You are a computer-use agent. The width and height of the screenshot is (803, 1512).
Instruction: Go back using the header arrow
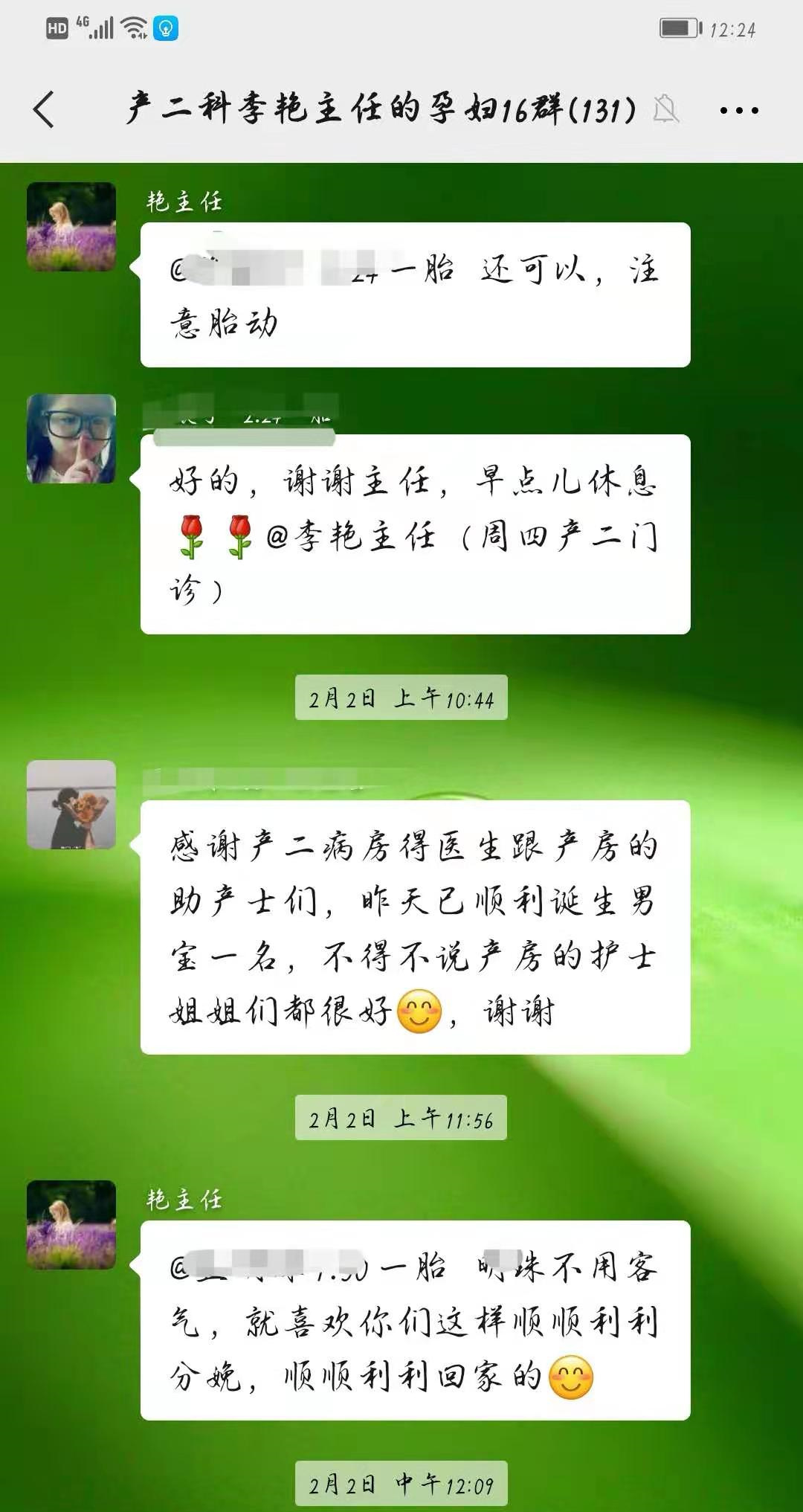(x=45, y=110)
